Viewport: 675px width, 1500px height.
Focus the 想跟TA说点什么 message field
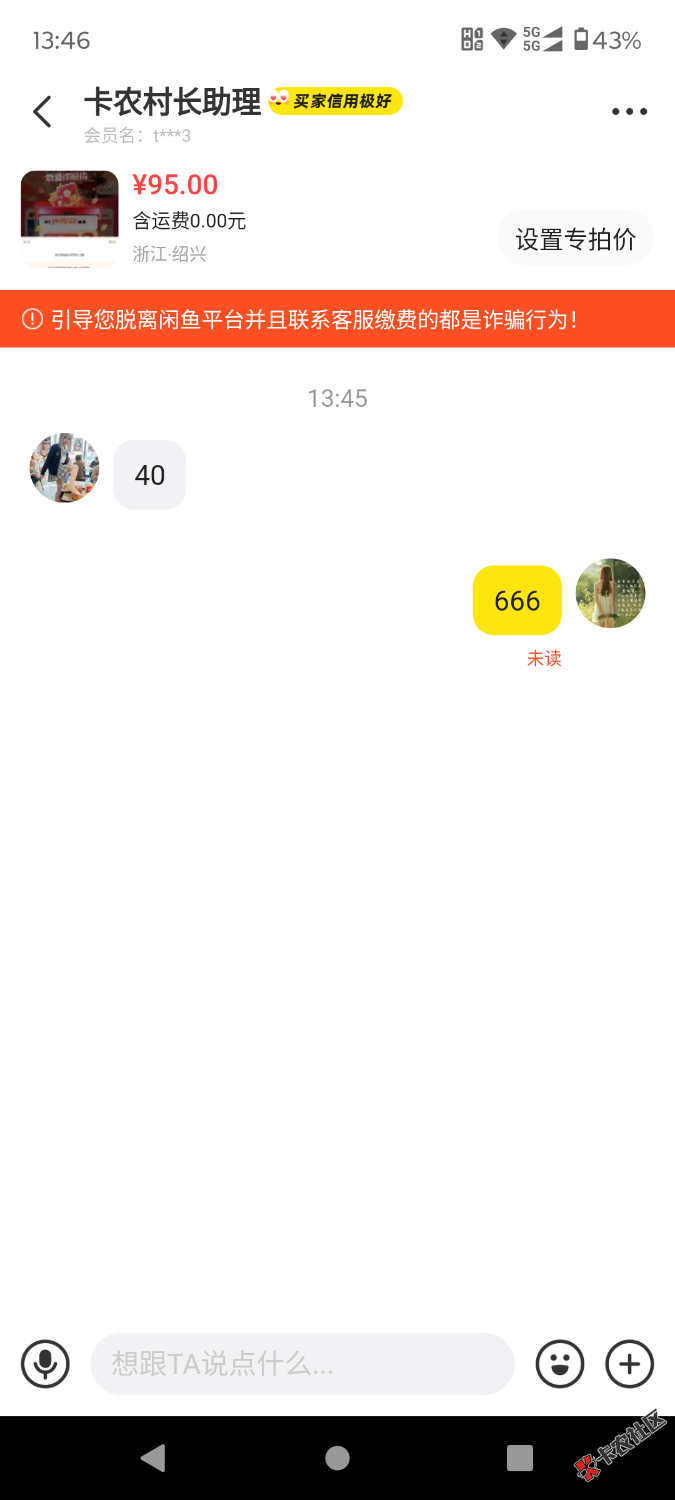pyautogui.click(x=302, y=1363)
